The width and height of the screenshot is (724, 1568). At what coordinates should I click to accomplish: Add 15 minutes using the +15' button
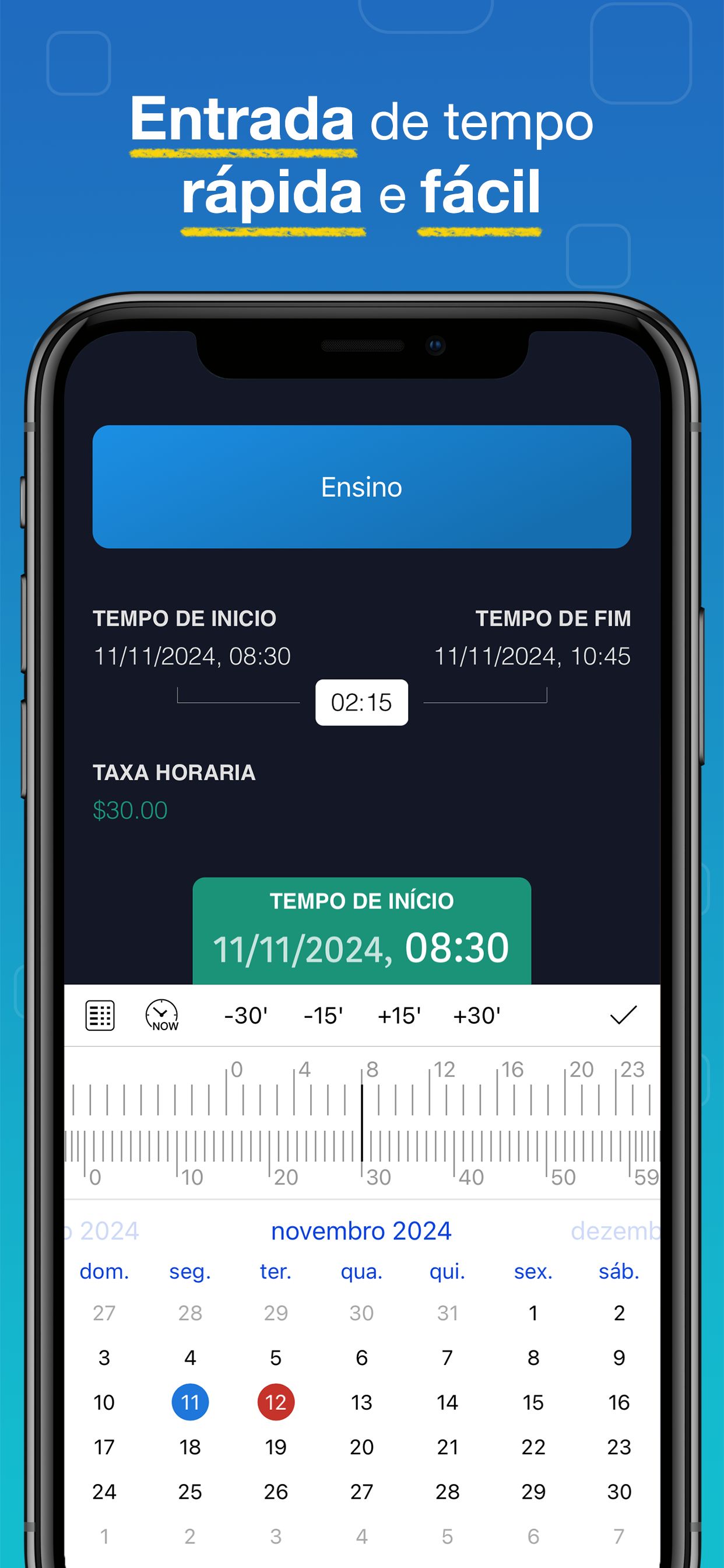pos(400,1014)
